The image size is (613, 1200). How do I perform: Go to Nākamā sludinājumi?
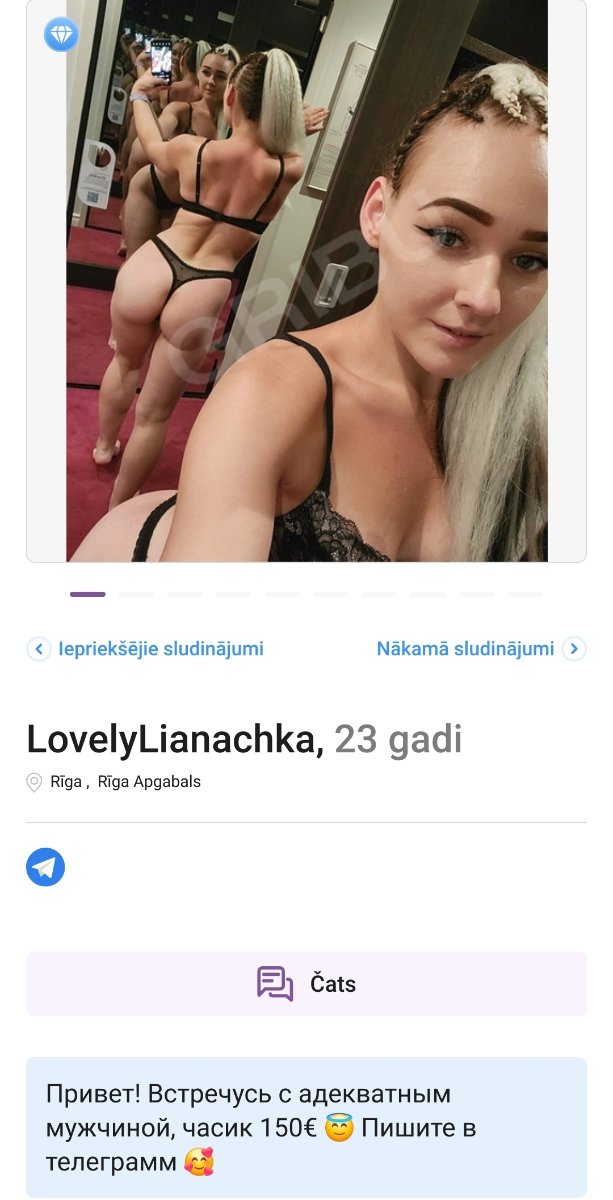coord(480,649)
